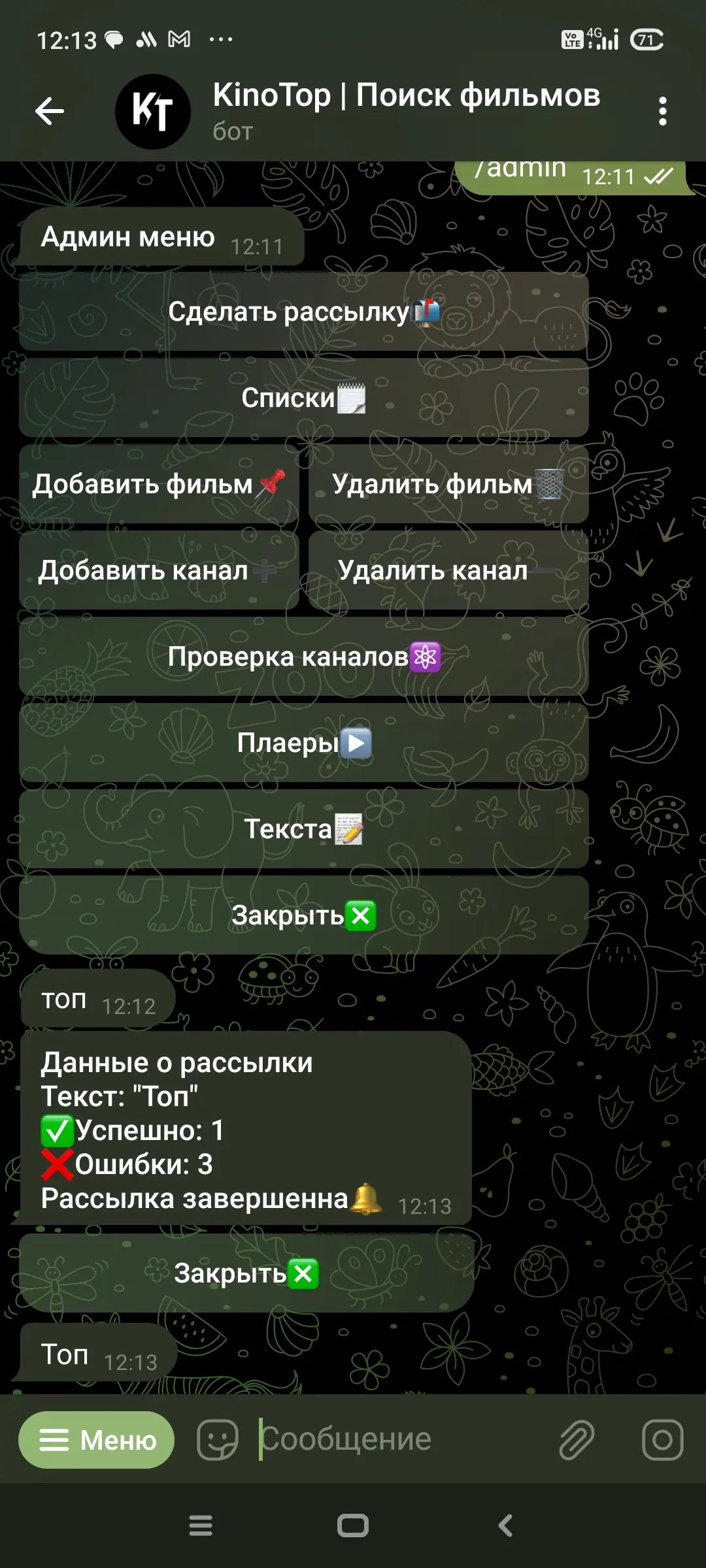This screenshot has height=1568, width=706.
Task: Choose Добавить фильм
Action: point(159,484)
